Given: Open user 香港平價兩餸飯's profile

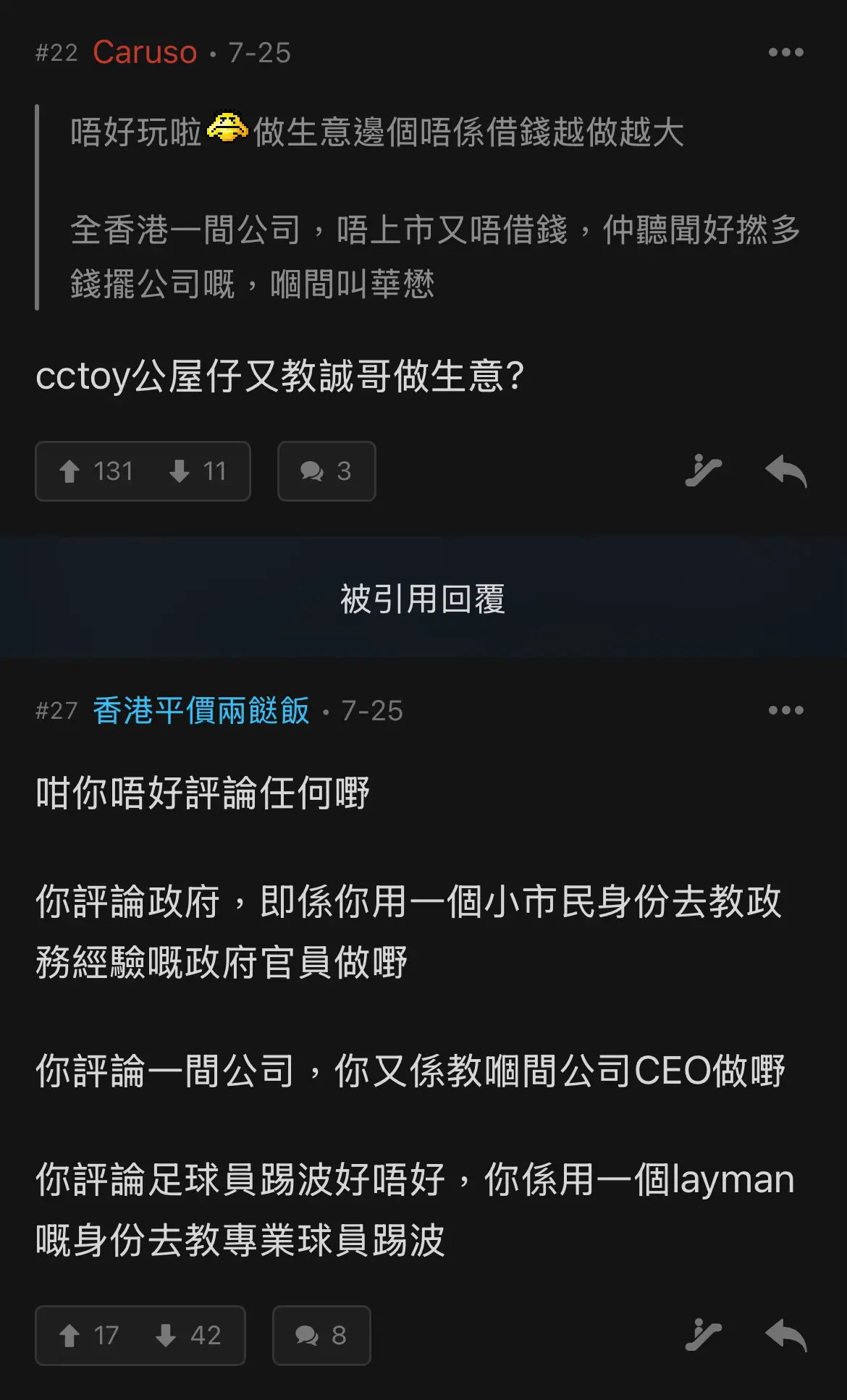Looking at the screenshot, I should pos(201,711).
